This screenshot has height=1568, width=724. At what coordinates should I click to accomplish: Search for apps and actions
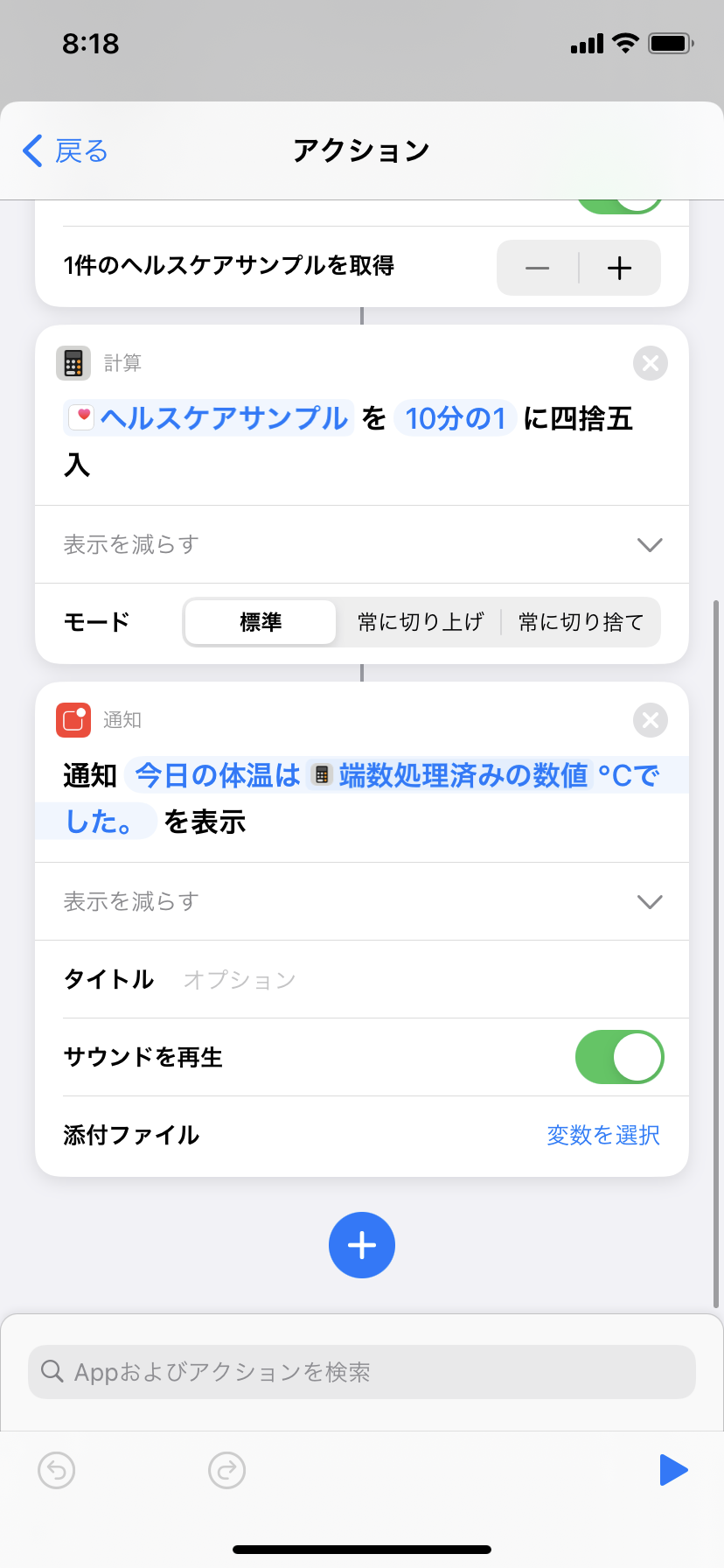[362, 1372]
